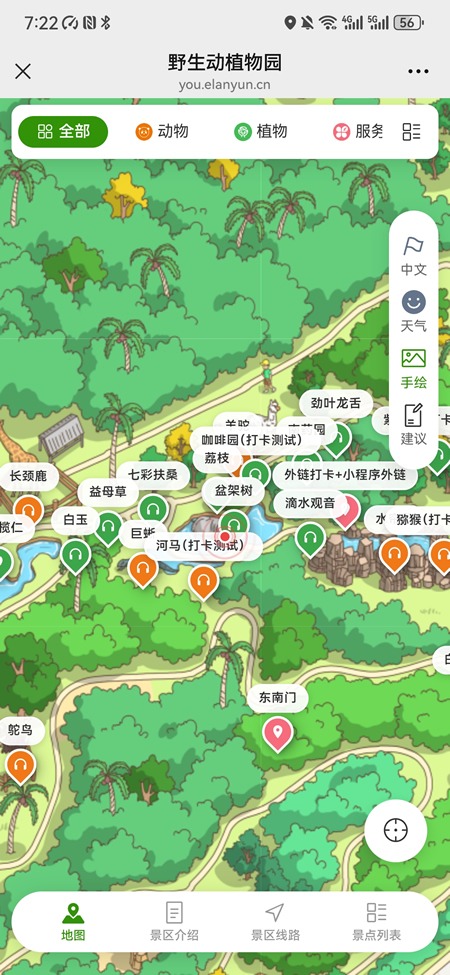Image resolution: width=450 pixels, height=975 pixels.
Task: Tap the 滴水观音 plant marker
Action: 310,503
